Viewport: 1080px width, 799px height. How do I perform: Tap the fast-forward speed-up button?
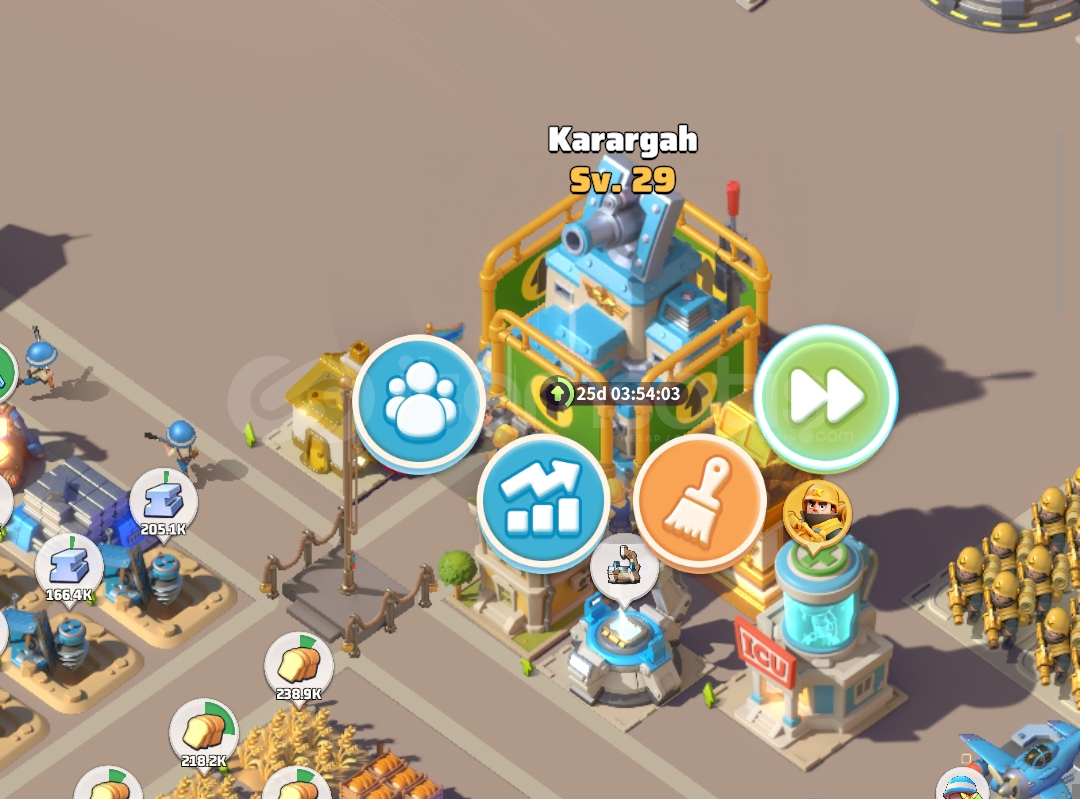pyautogui.click(x=825, y=398)
